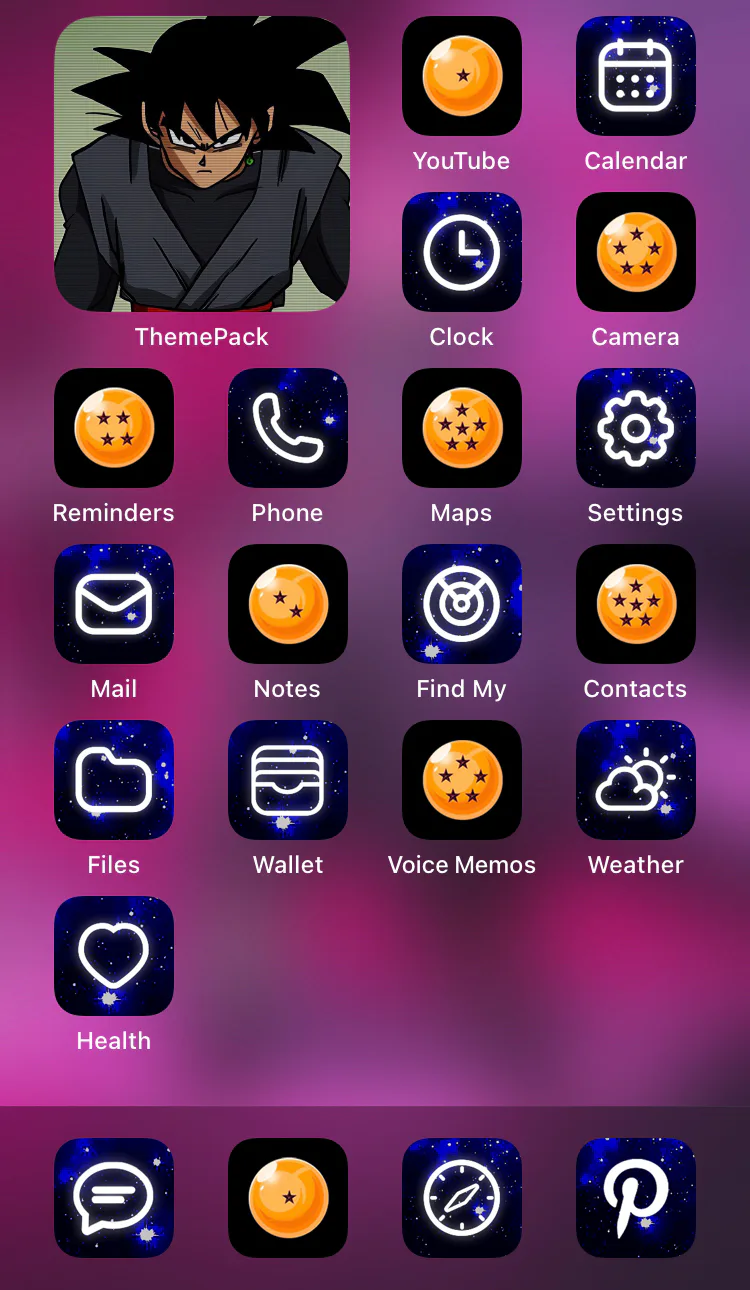The image size is (750, 1290).
Task: Launch the Notes app
Action: coord(288,604)
